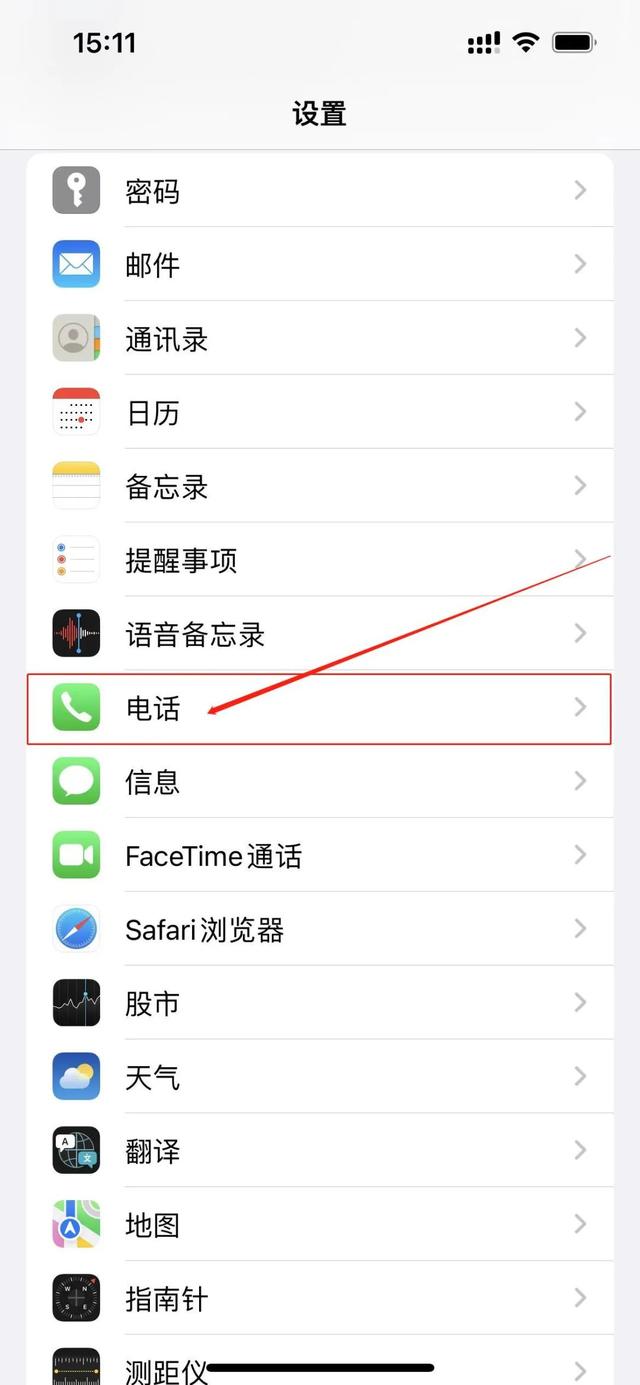This screenshot has width=640, height=1385.
Task: Tap the 语音备忘录 row
Action: coord(320,634)
